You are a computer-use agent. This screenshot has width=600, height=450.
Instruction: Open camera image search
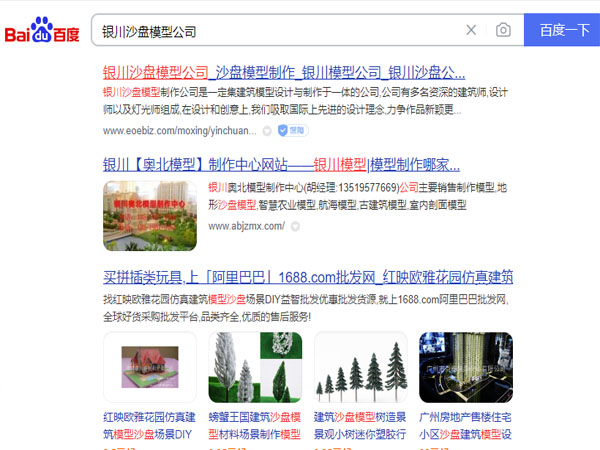[503, 30]
